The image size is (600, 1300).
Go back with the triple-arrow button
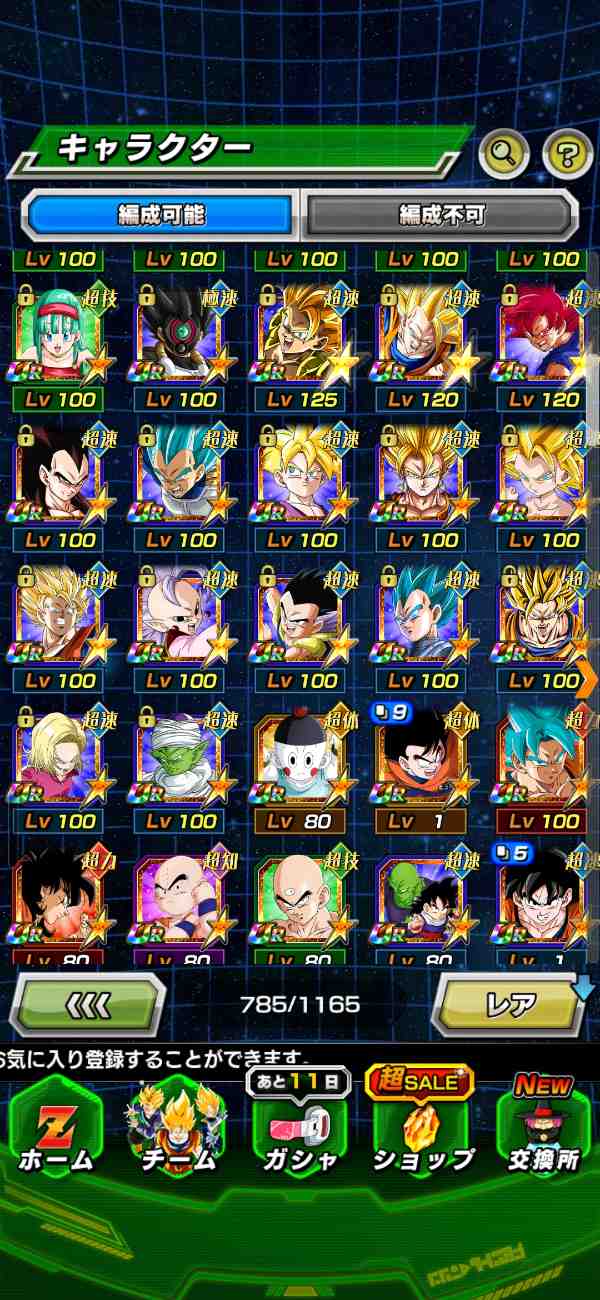(x=87, y=1003)
